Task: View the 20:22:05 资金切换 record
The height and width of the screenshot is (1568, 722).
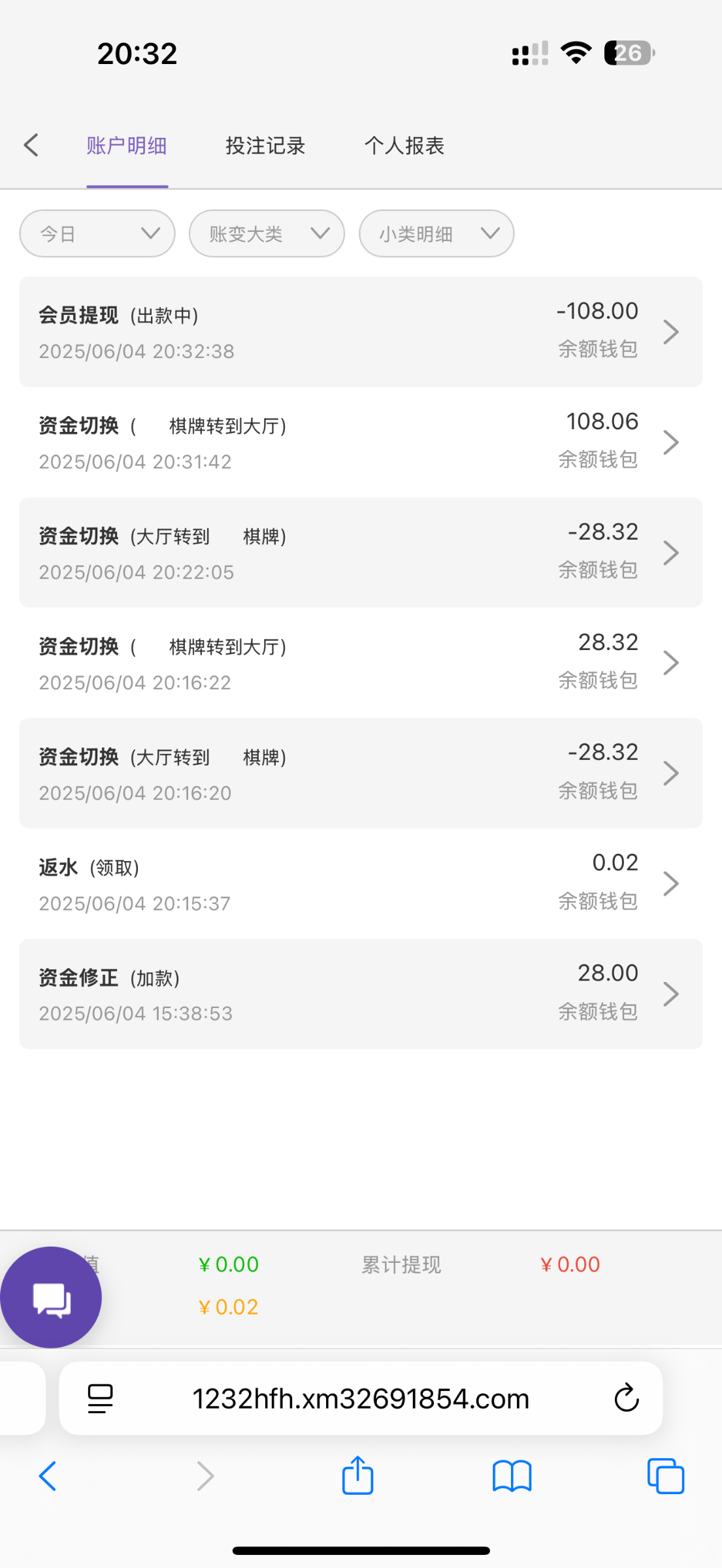Action: 361,553
